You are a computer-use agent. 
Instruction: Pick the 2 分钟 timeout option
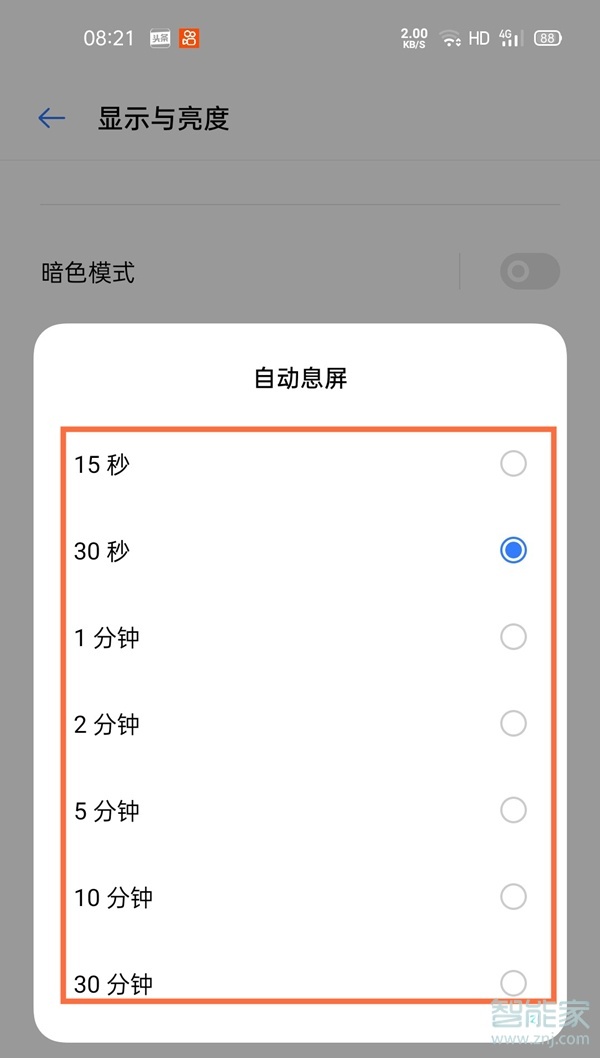pyautogui.click(x=512, y=723)
